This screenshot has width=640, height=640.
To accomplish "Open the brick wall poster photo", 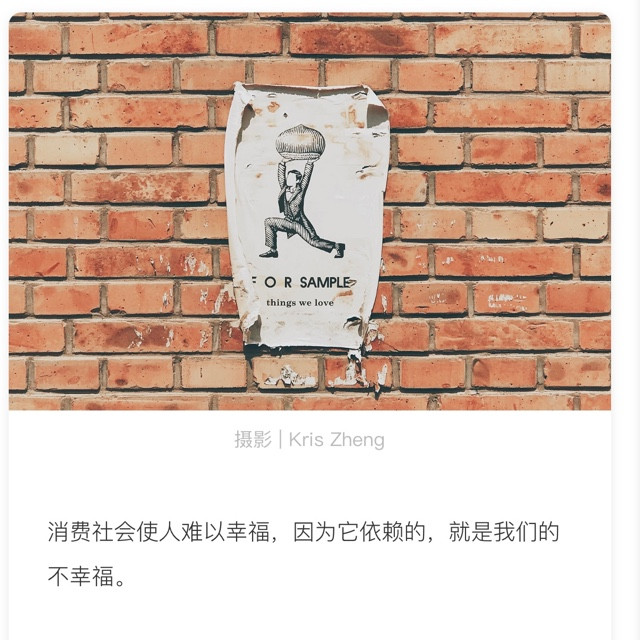I will click(310, 211).
